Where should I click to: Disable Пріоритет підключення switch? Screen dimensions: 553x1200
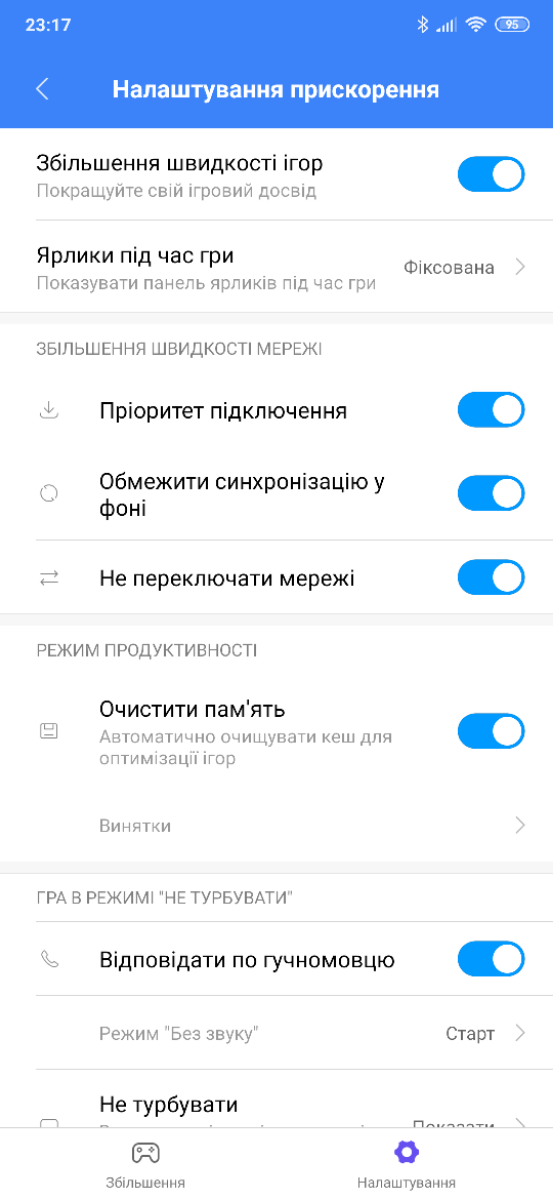(491, 410)
